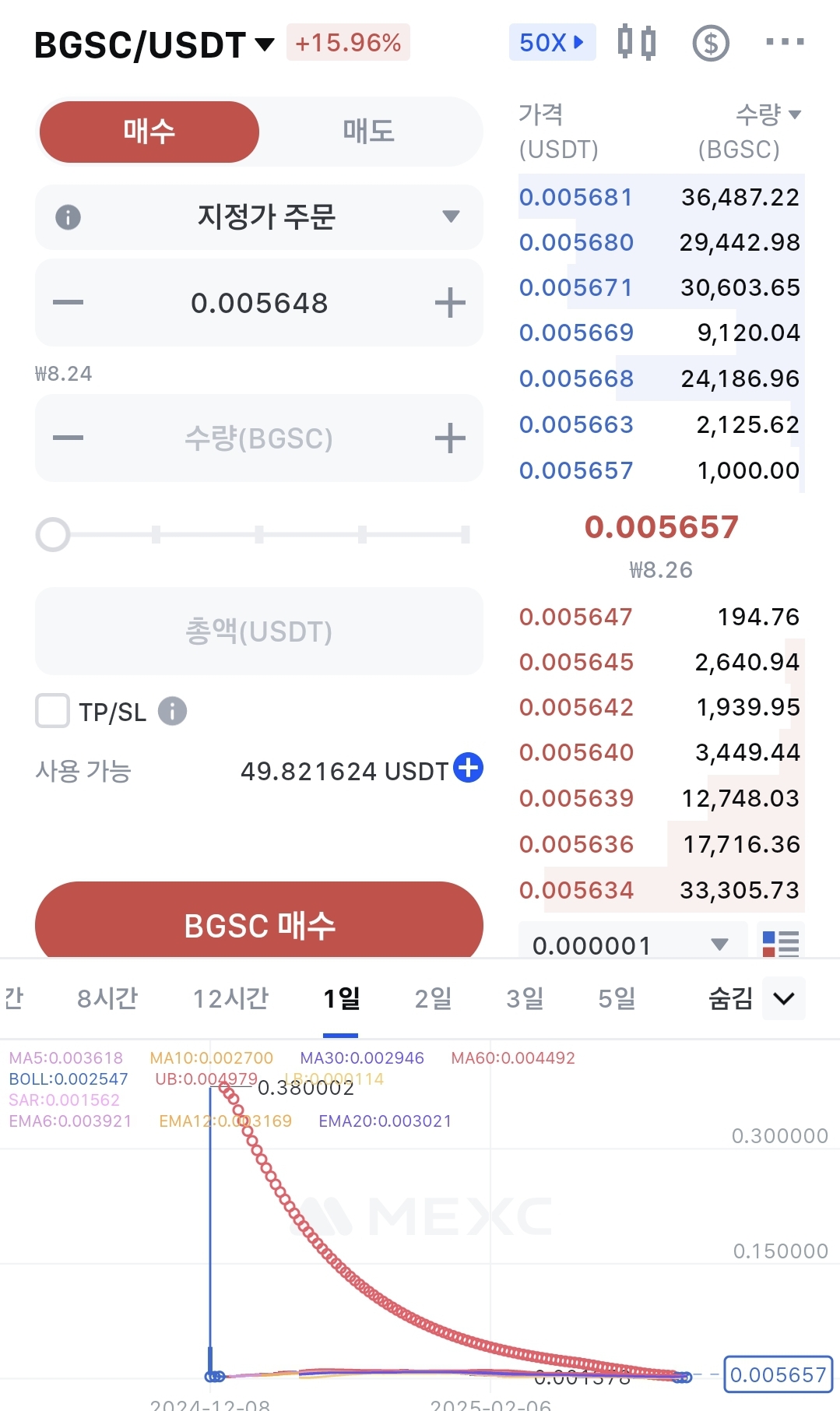The width and height of the screenshot is (840, 1411).
Task: Open the 50X futures shortcut
Action: [552, 42]
